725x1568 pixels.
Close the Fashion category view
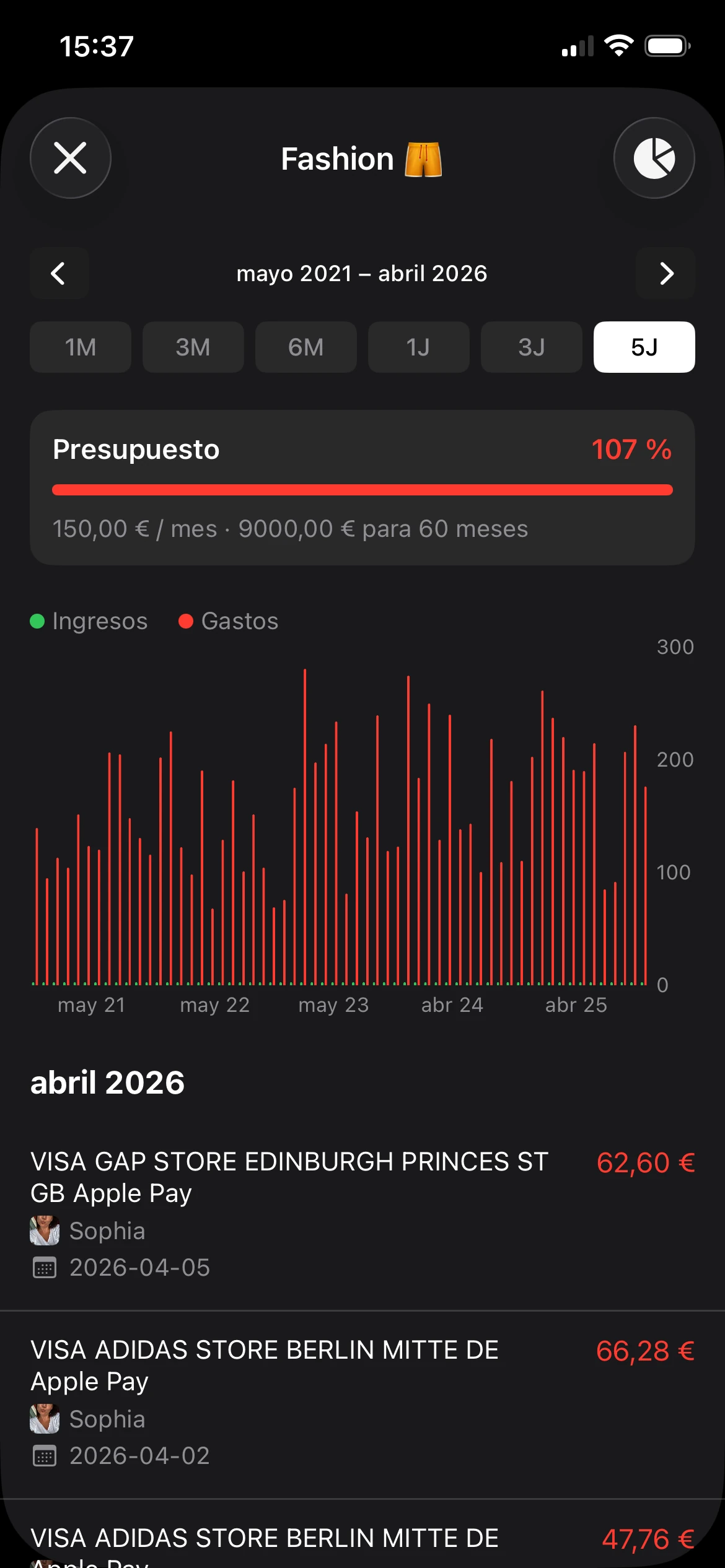click(x=70, y=158)
